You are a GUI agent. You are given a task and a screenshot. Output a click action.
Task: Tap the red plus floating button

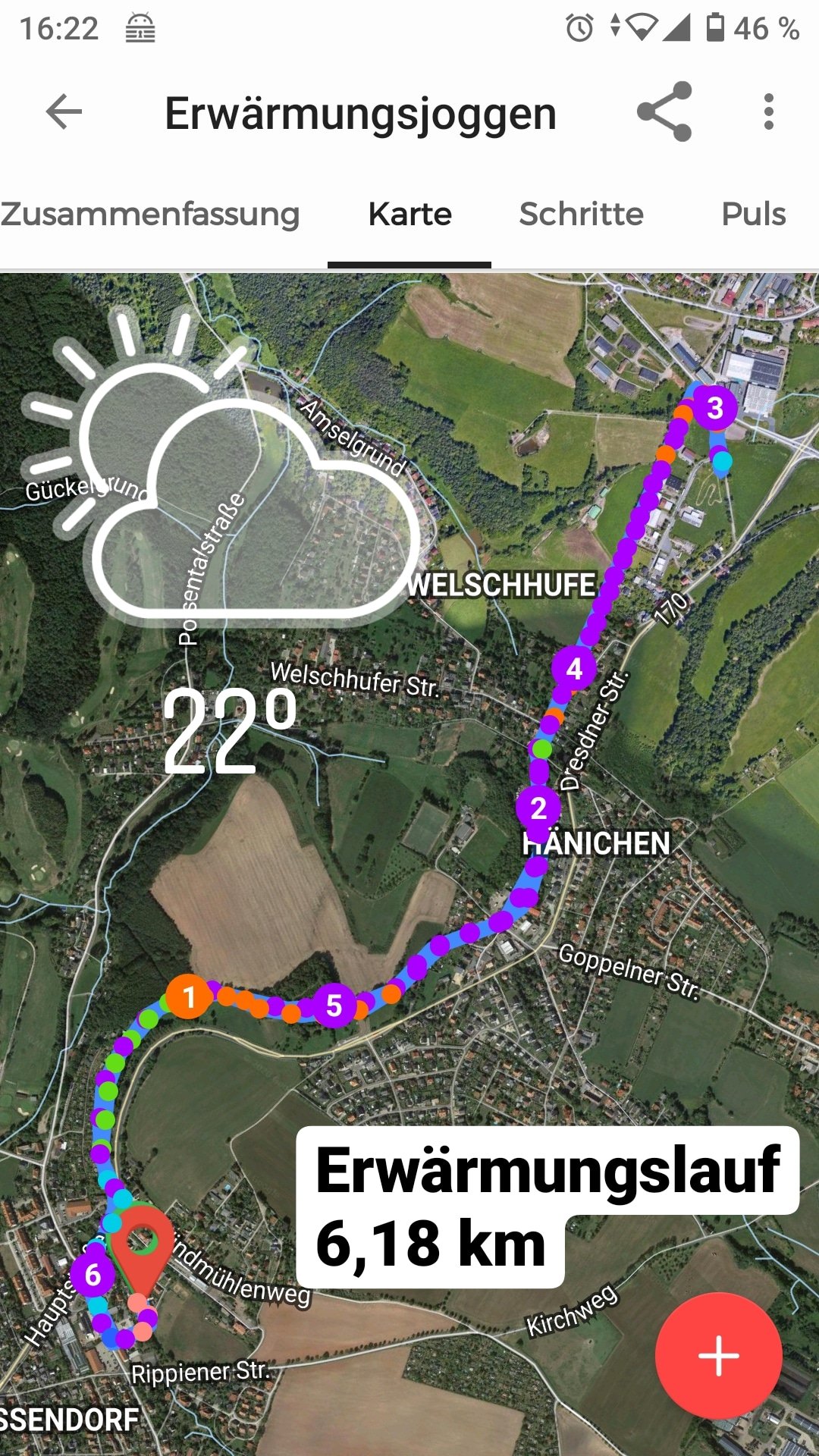718,1355
